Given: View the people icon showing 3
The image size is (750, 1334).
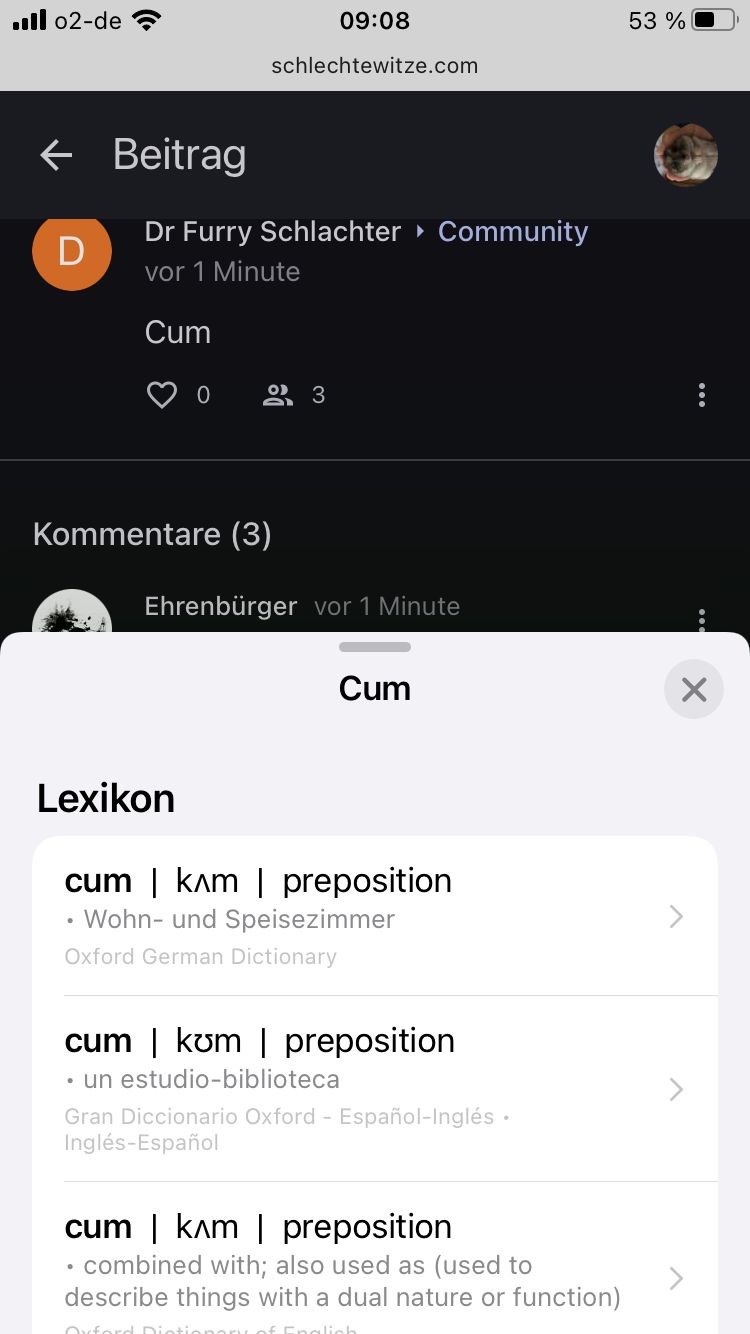Looking at the screenshot, I should [x=278, y=395].
